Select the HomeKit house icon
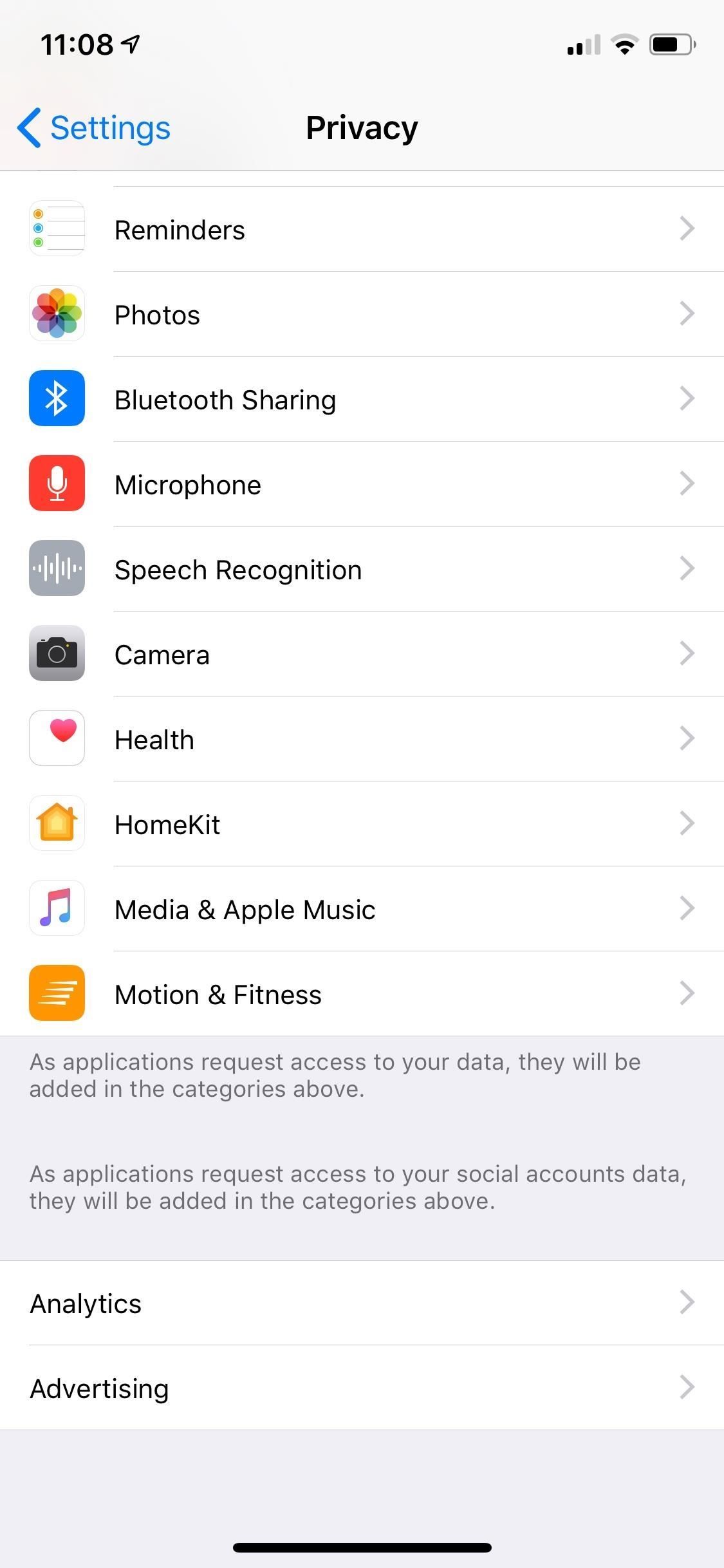This screenshot has height=1568, width=724. (x=57, y=823)
